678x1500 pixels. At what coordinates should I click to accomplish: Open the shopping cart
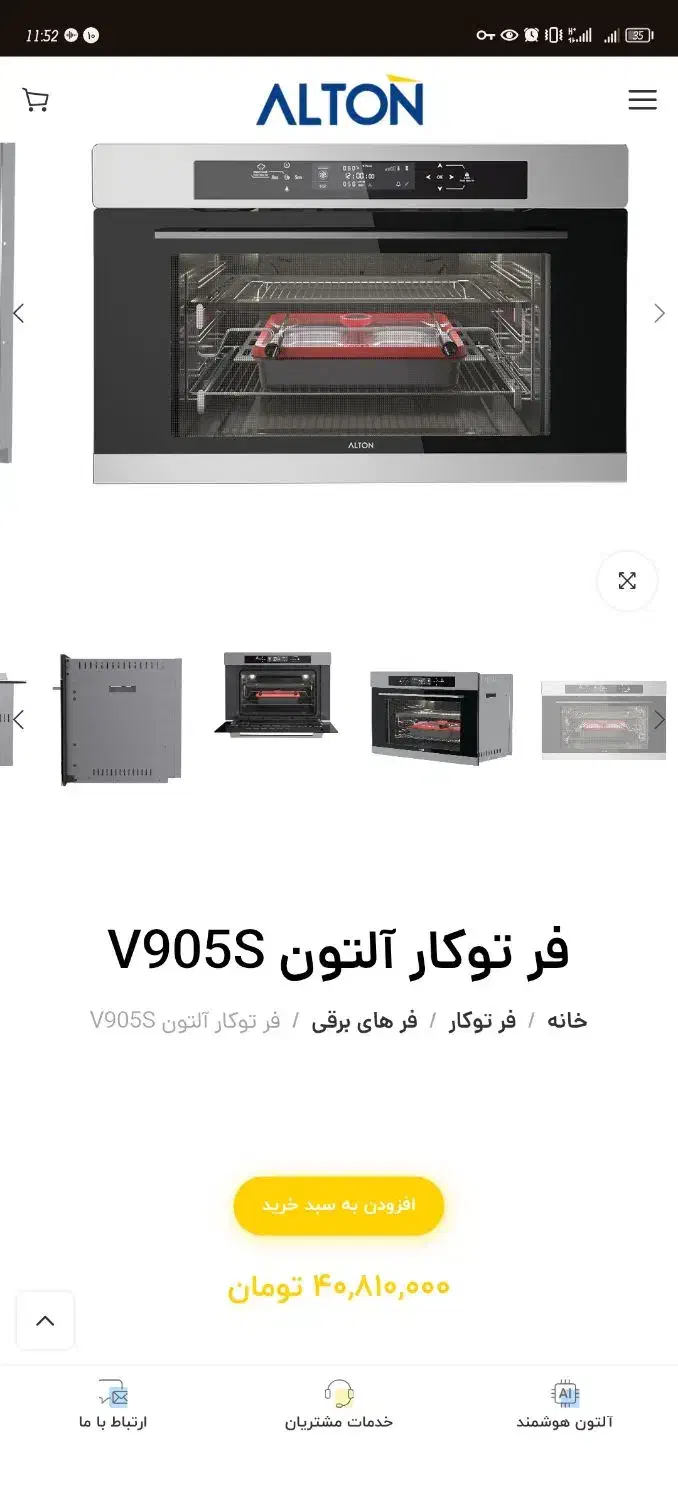35,100
